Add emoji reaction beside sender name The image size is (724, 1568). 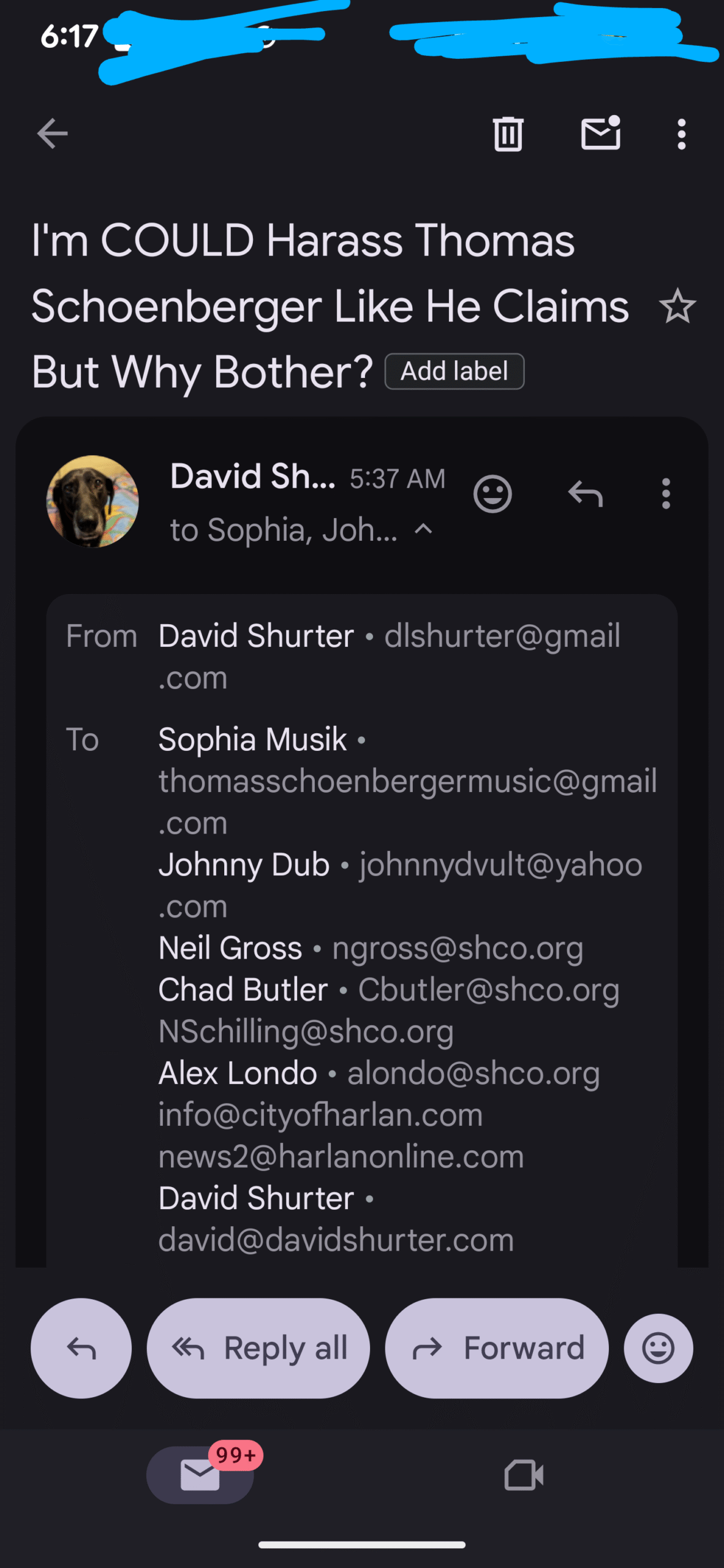coord(492,494)
